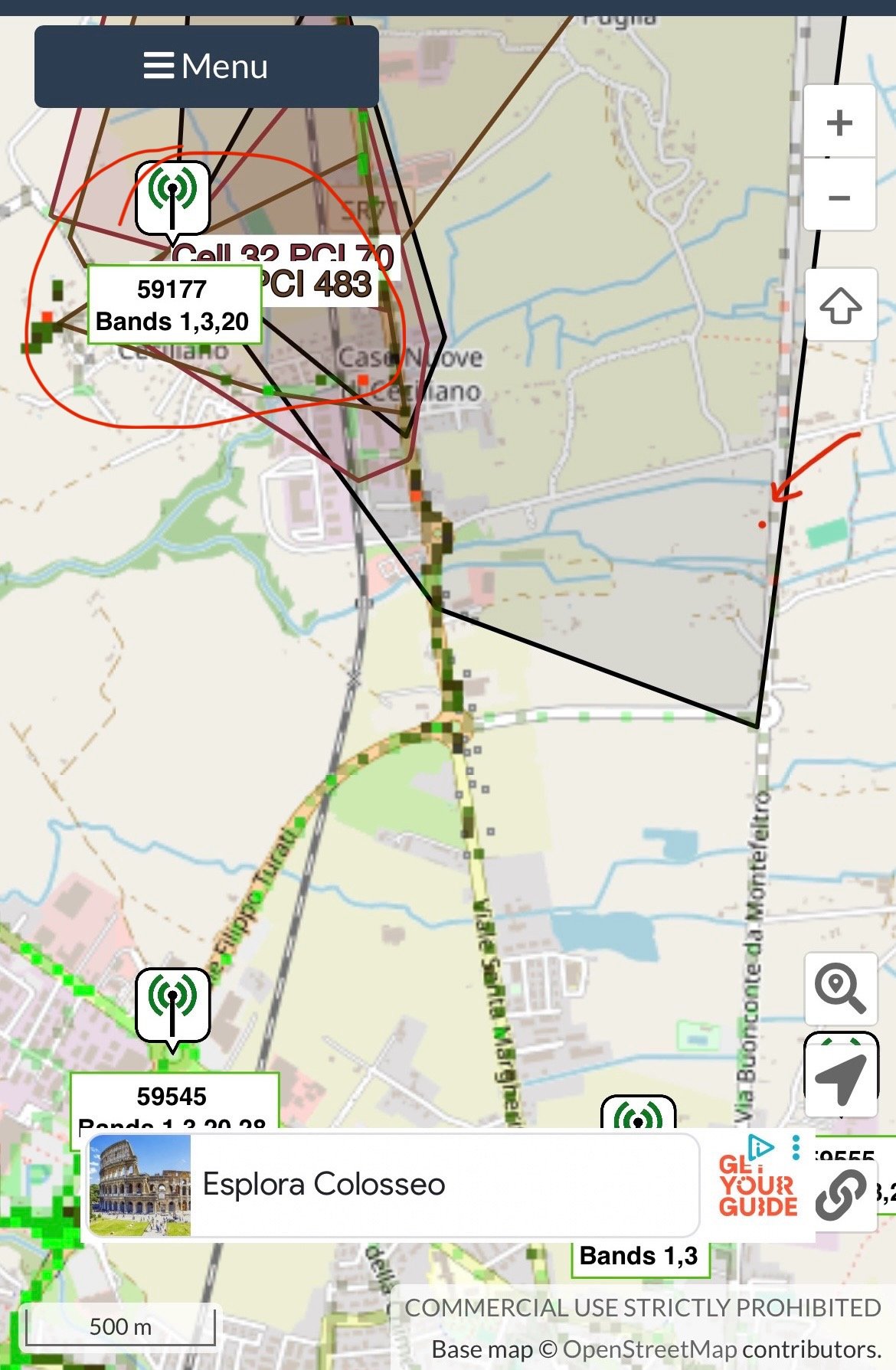Open the Menu drawer
896x1370 pixels.
(206, 67)
